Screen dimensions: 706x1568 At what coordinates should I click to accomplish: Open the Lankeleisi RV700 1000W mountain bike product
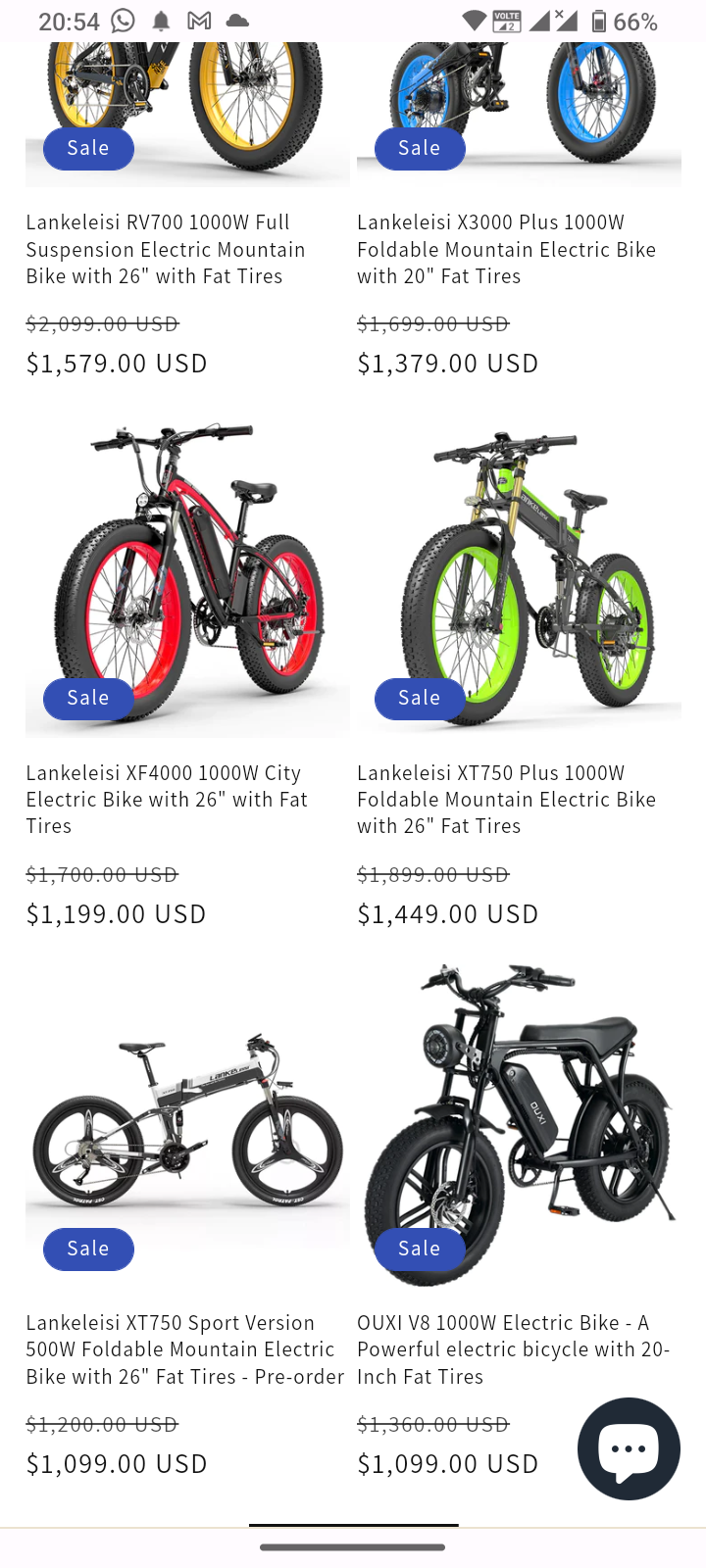pos(165,250)
